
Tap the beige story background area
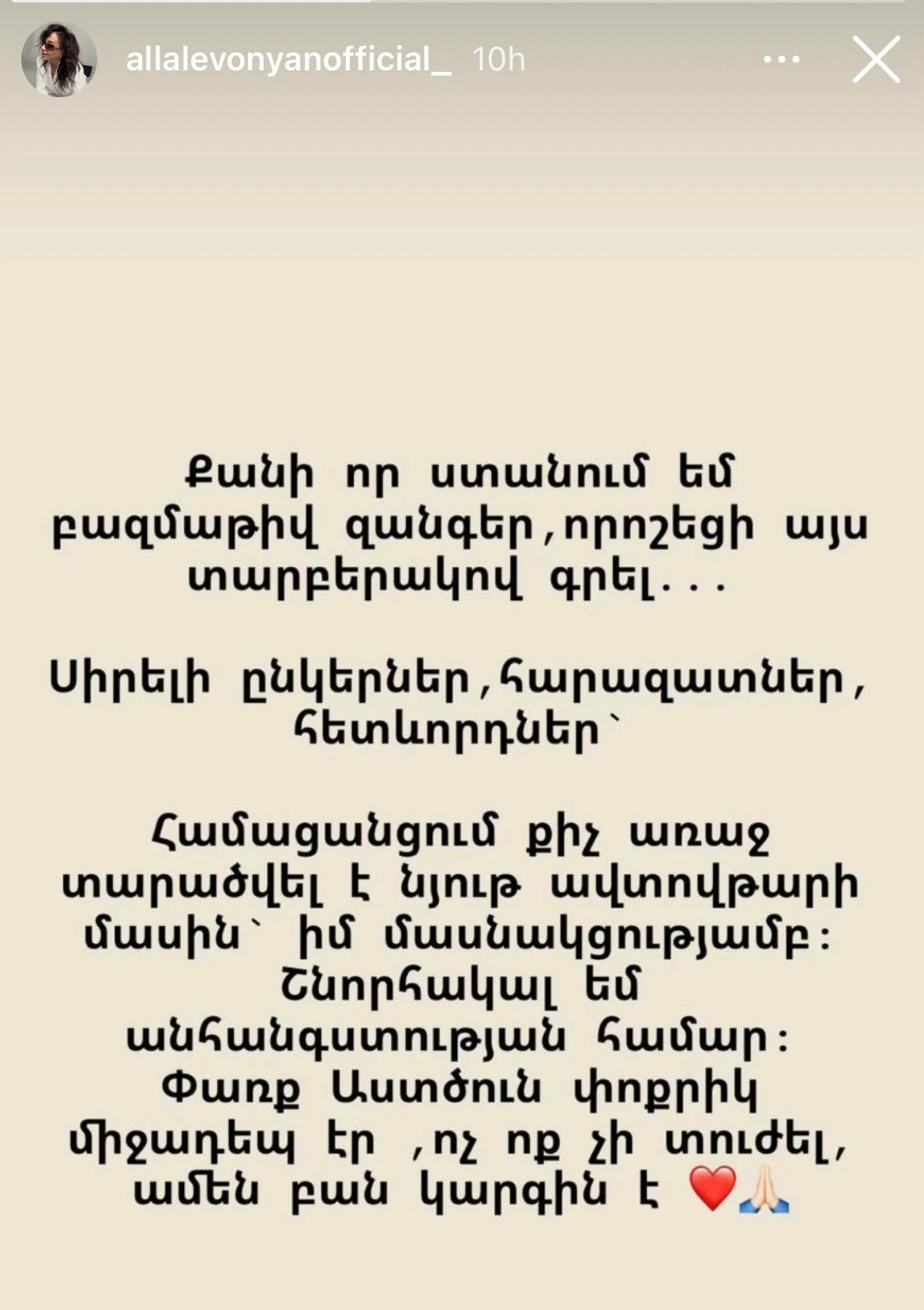tap(462, 276)
